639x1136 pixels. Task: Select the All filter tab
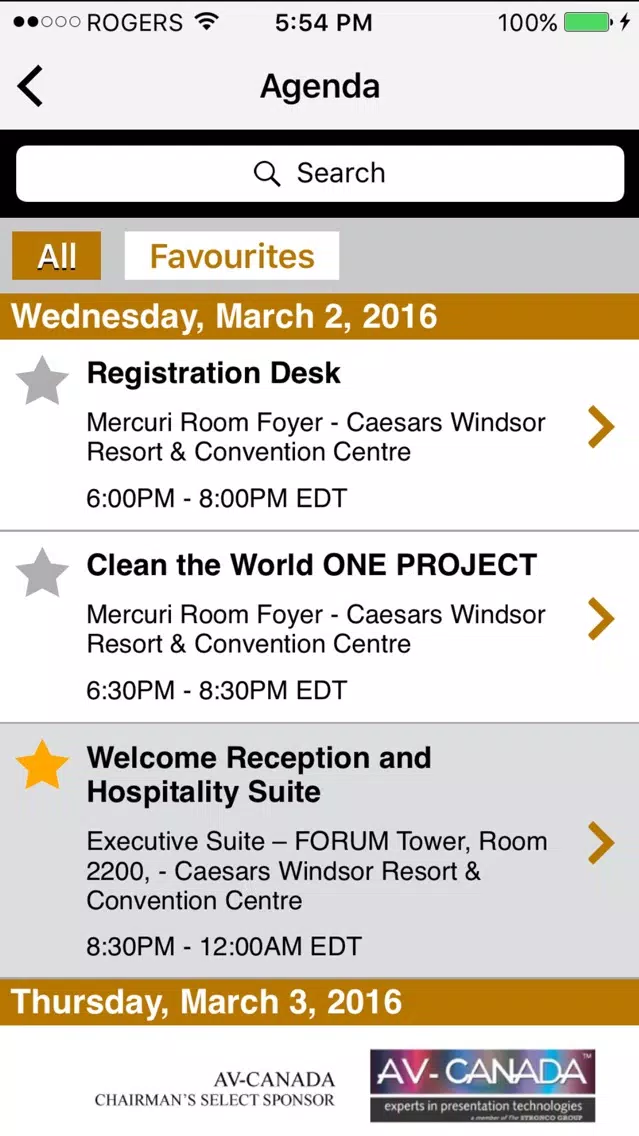[57, 256]
